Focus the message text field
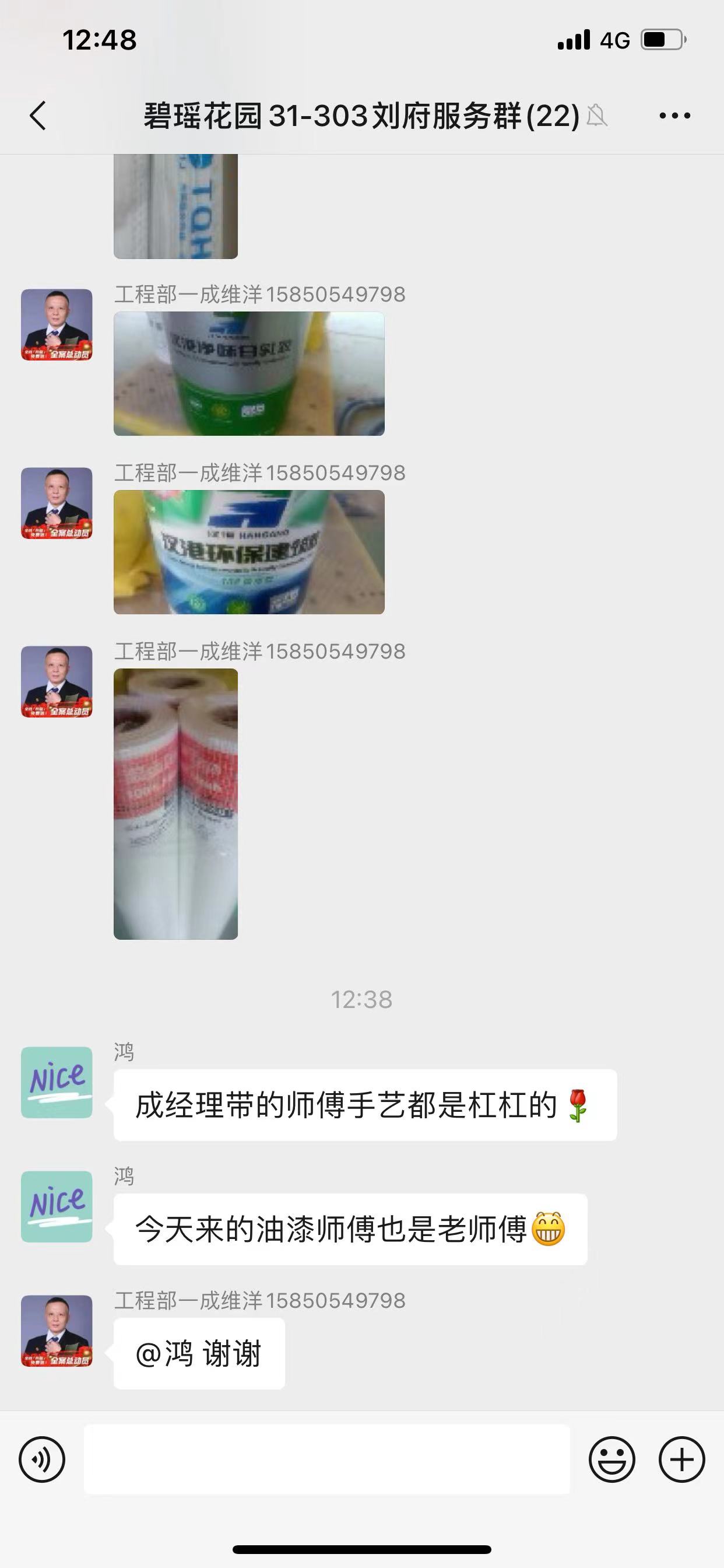Viewport: 724px width, 1568px height. point(326,1459)
